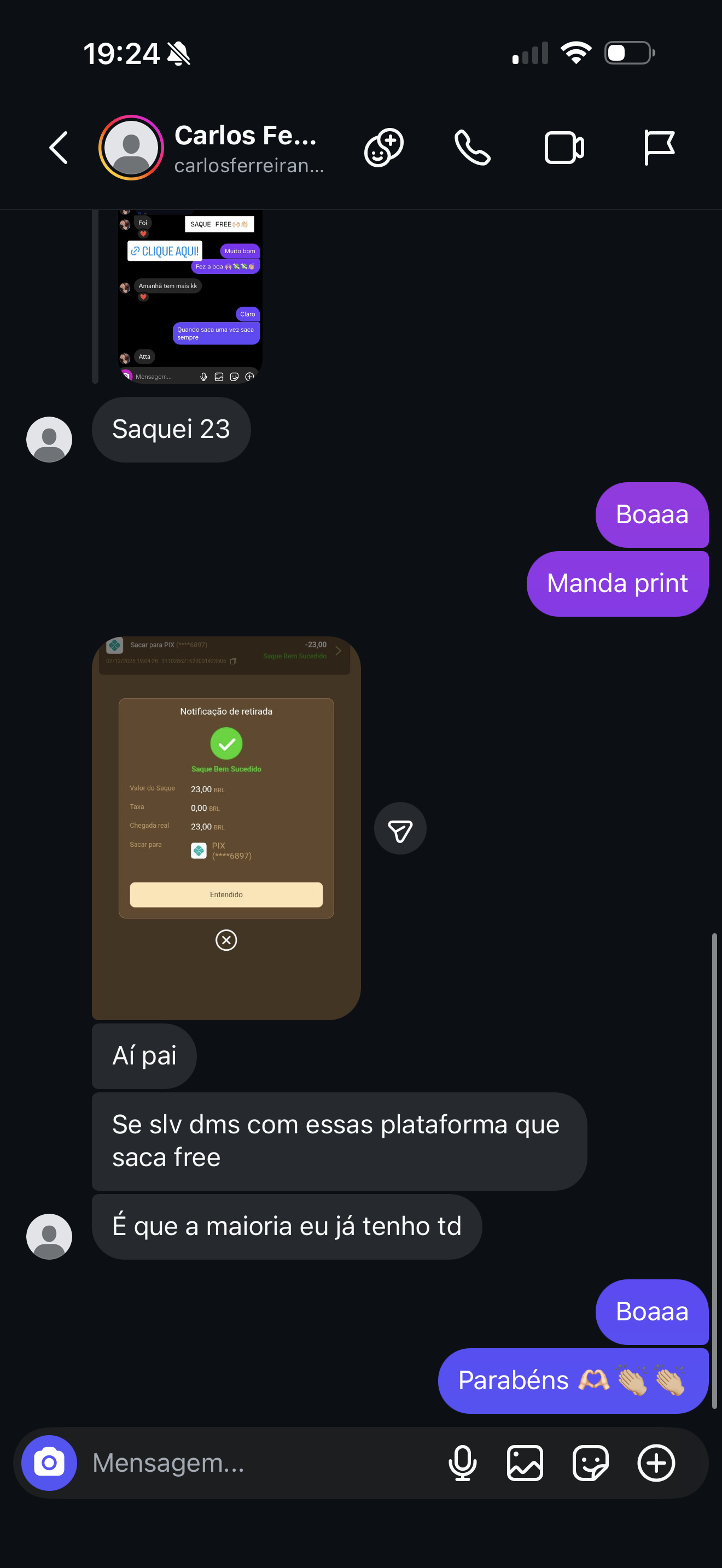Open Carlos Fe... profile from the header
The height and width of the screenshot is (1568, 722).
coord(246,148)
